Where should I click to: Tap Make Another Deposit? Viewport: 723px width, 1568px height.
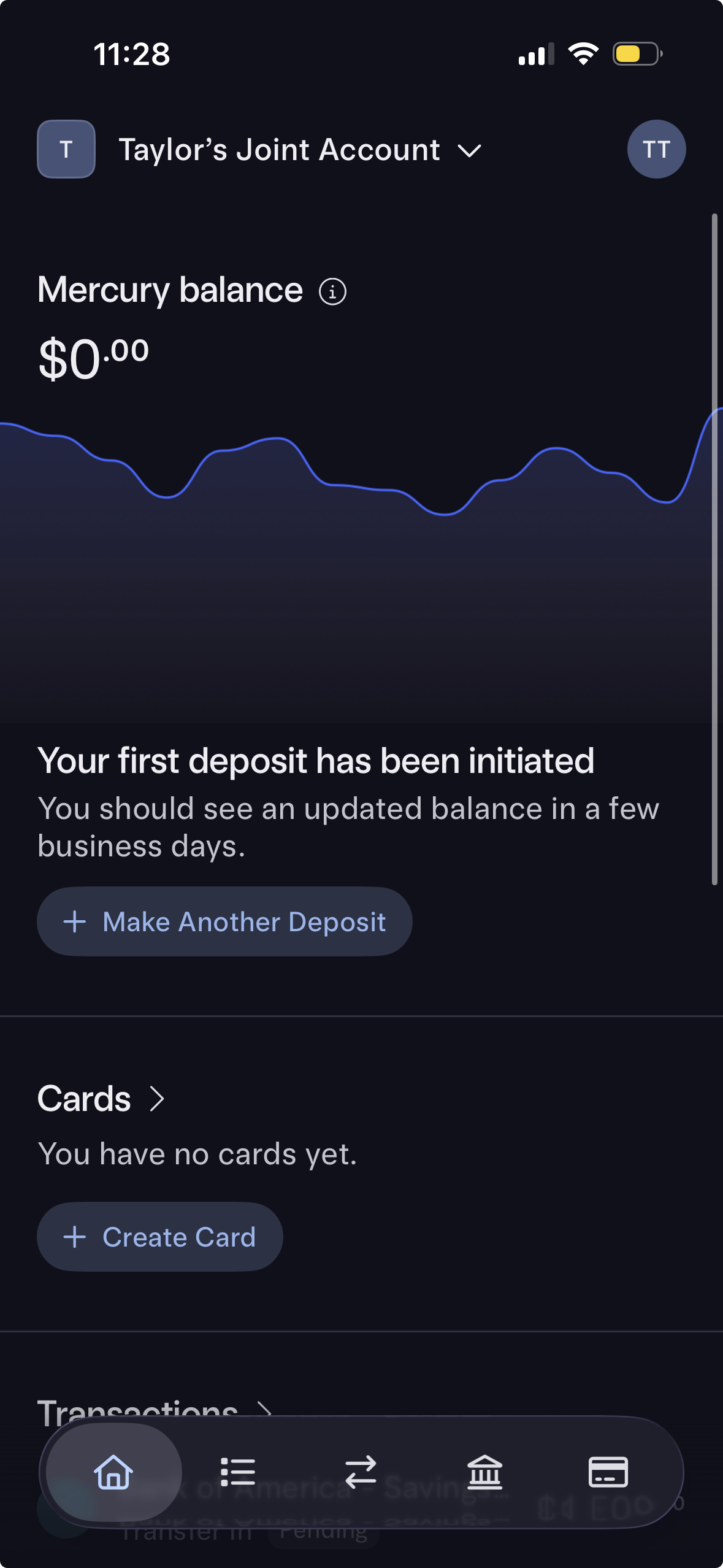click(224, 921)
